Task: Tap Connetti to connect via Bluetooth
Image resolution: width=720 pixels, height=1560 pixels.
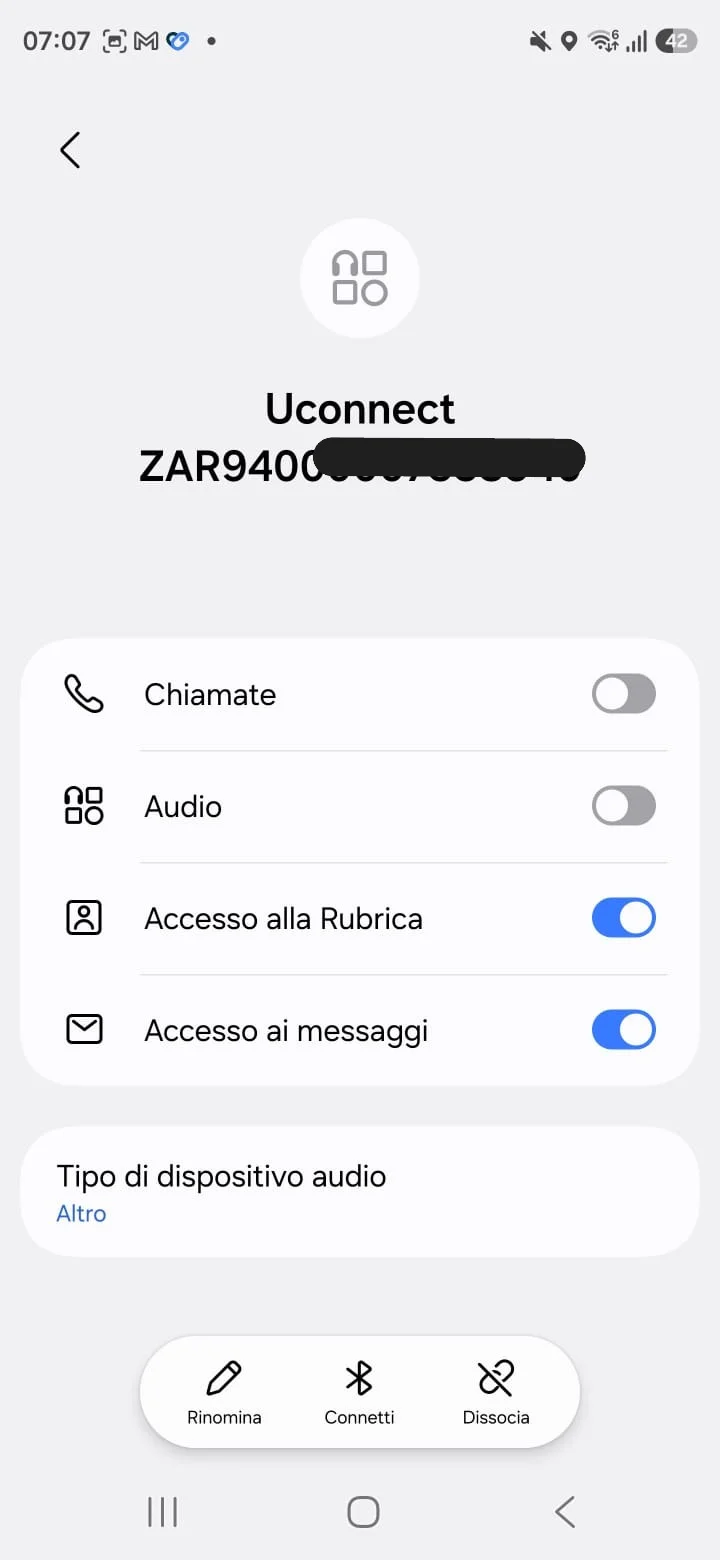Action: point(359,1392)
